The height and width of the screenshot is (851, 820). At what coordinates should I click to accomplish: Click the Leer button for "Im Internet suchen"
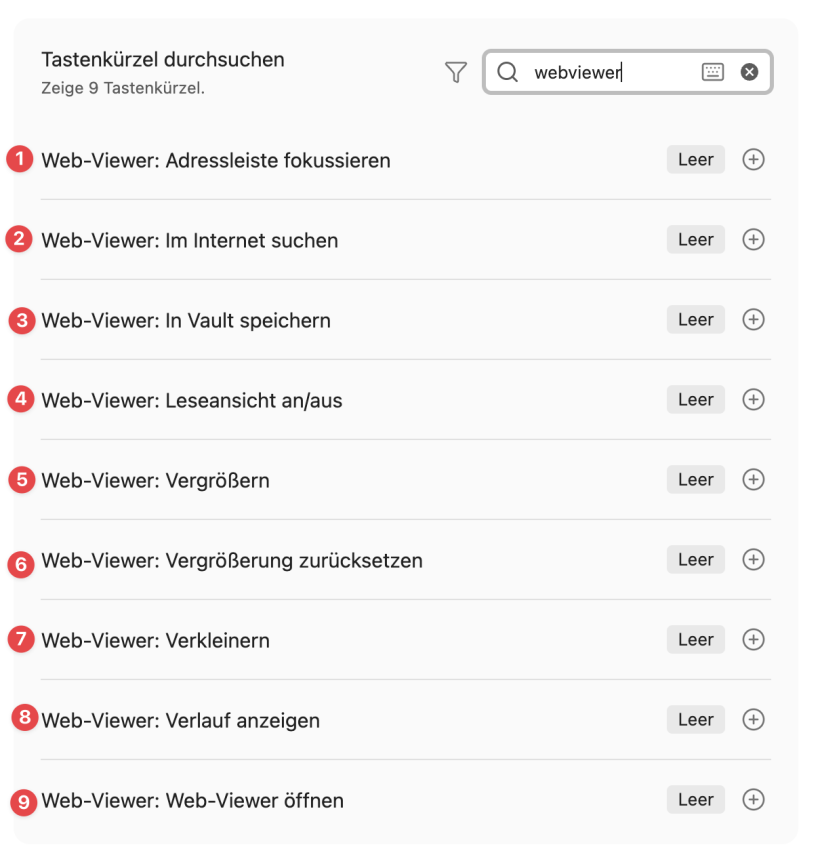tap(695, 239)
